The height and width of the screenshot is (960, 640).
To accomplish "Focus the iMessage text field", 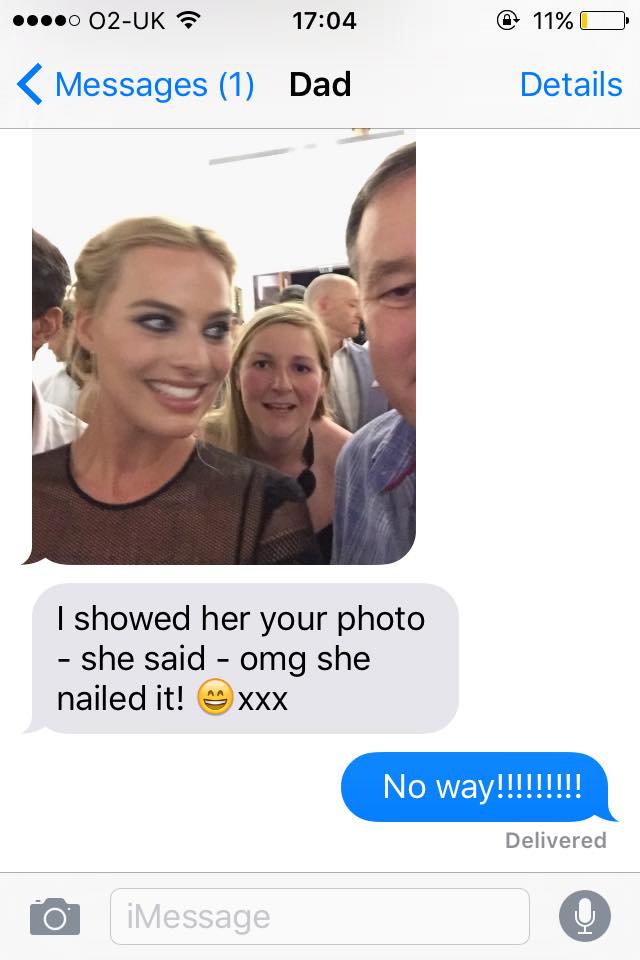I will [x=319, y=916].
